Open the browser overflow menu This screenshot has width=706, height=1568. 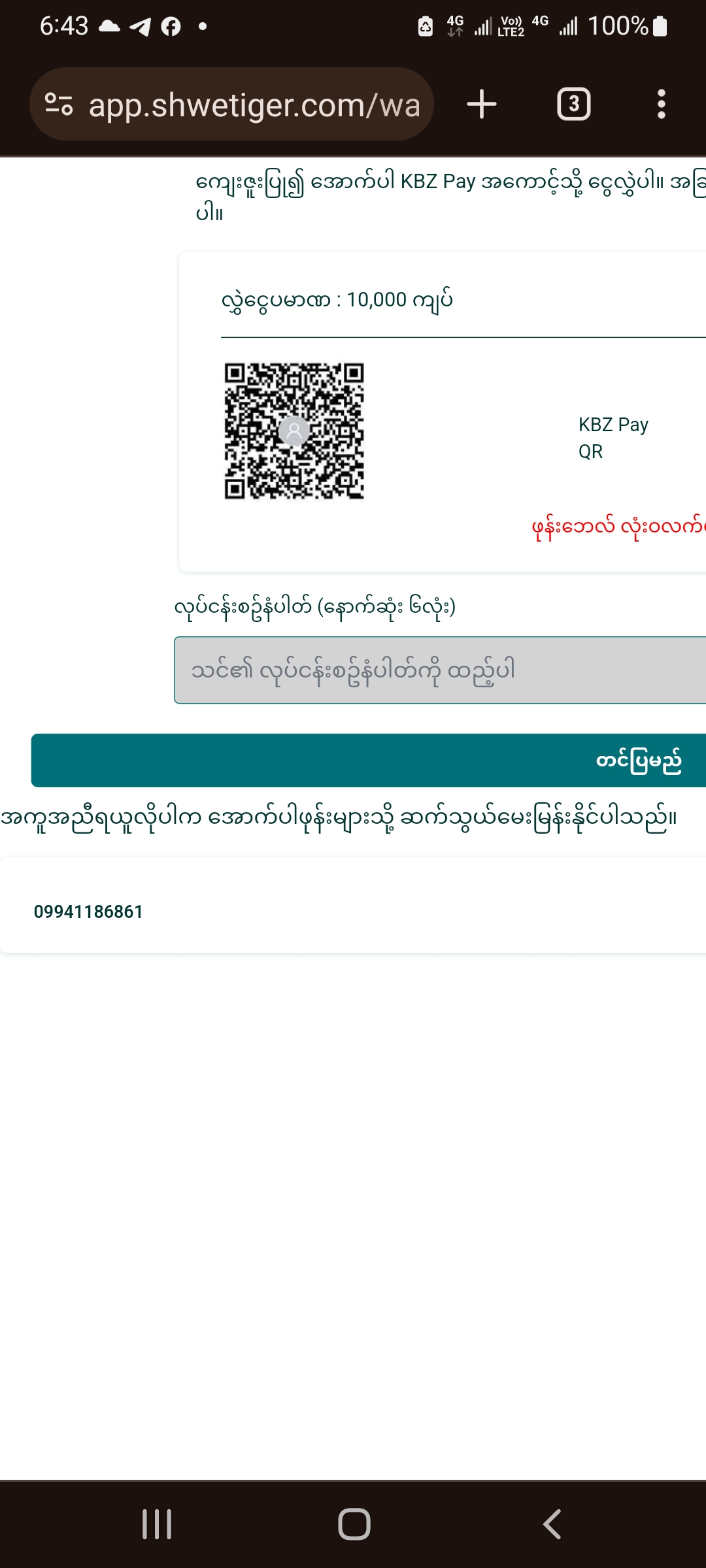pos(662,105)
